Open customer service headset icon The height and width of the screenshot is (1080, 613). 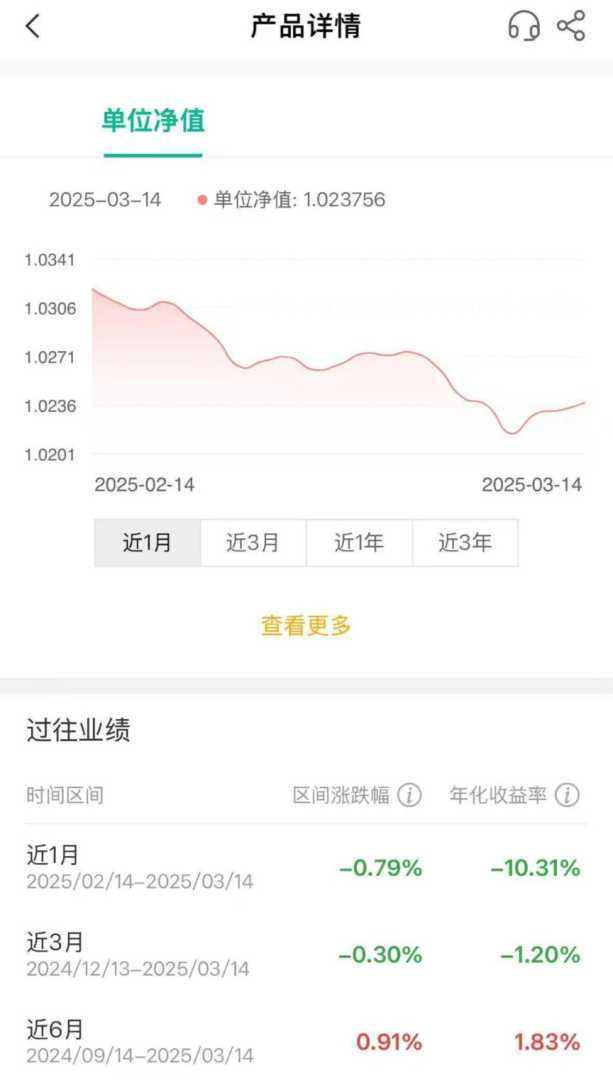tap(524, 27)
